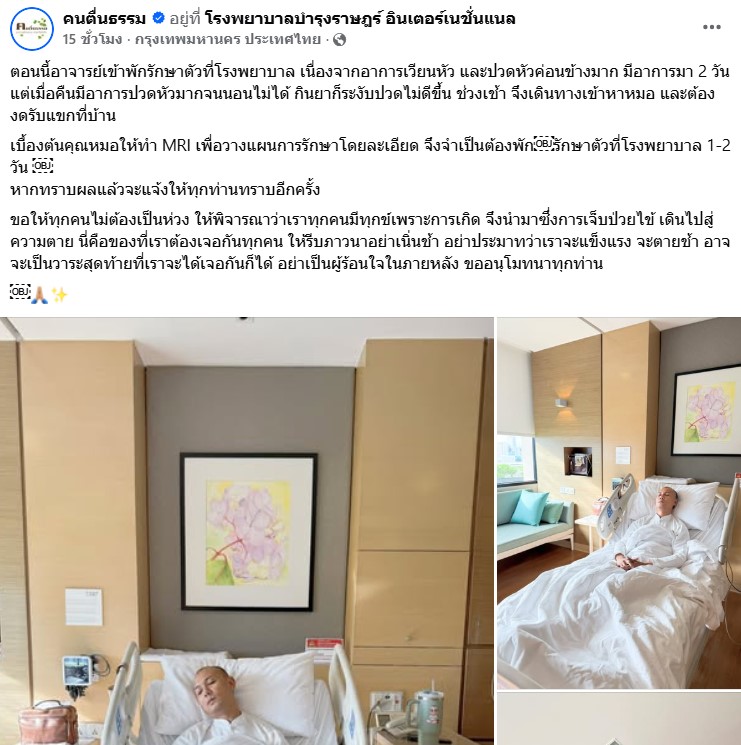741x745 pixels.
Task: Open the โรงพยาบาลบำรุงราษฎร์ อินเตอร์เนชั่นแนล location link
Action: coord(361,18)
